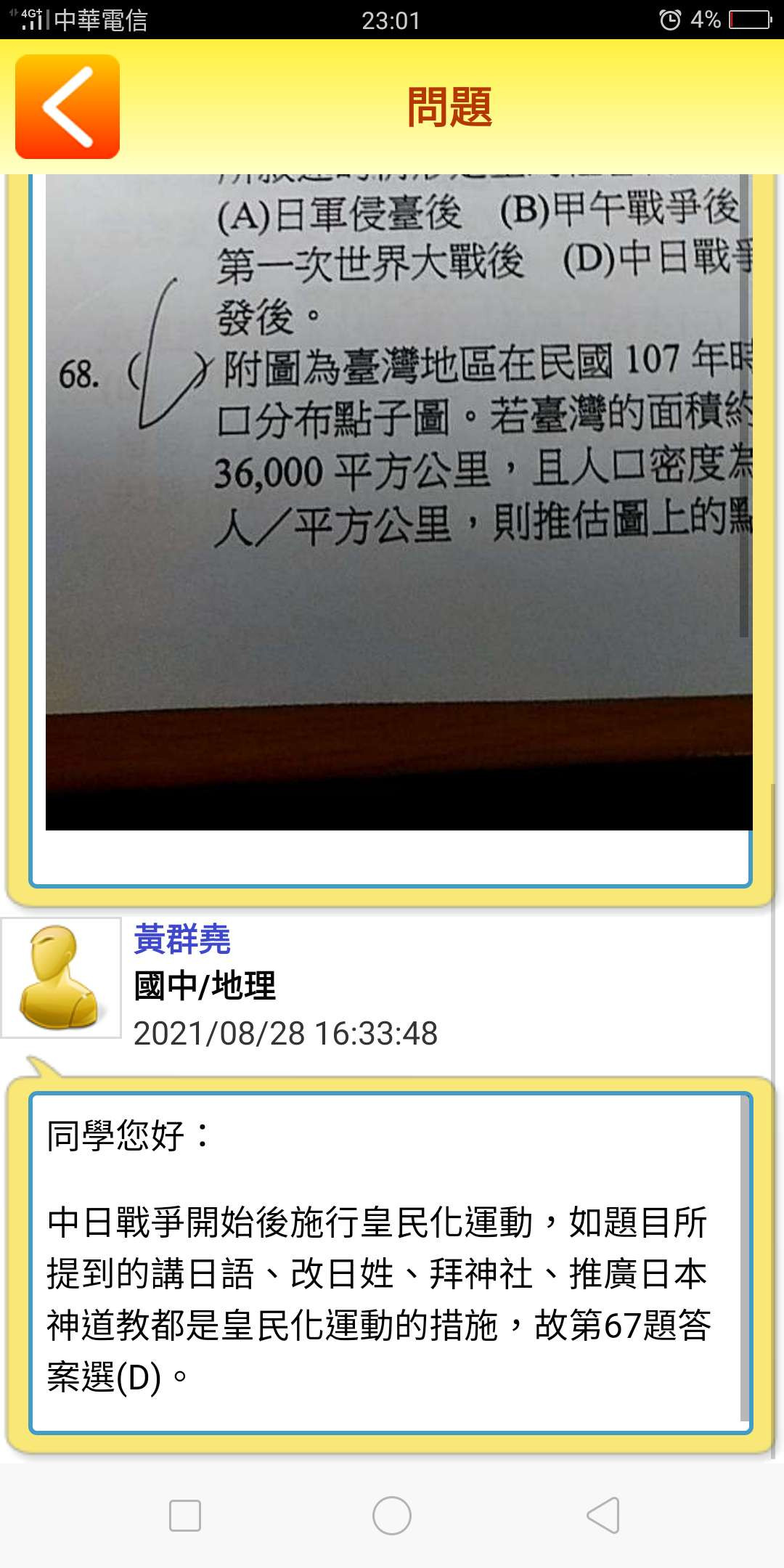
Task: Open teacher 黃群堯's profile name link
Action: (182, 939)
